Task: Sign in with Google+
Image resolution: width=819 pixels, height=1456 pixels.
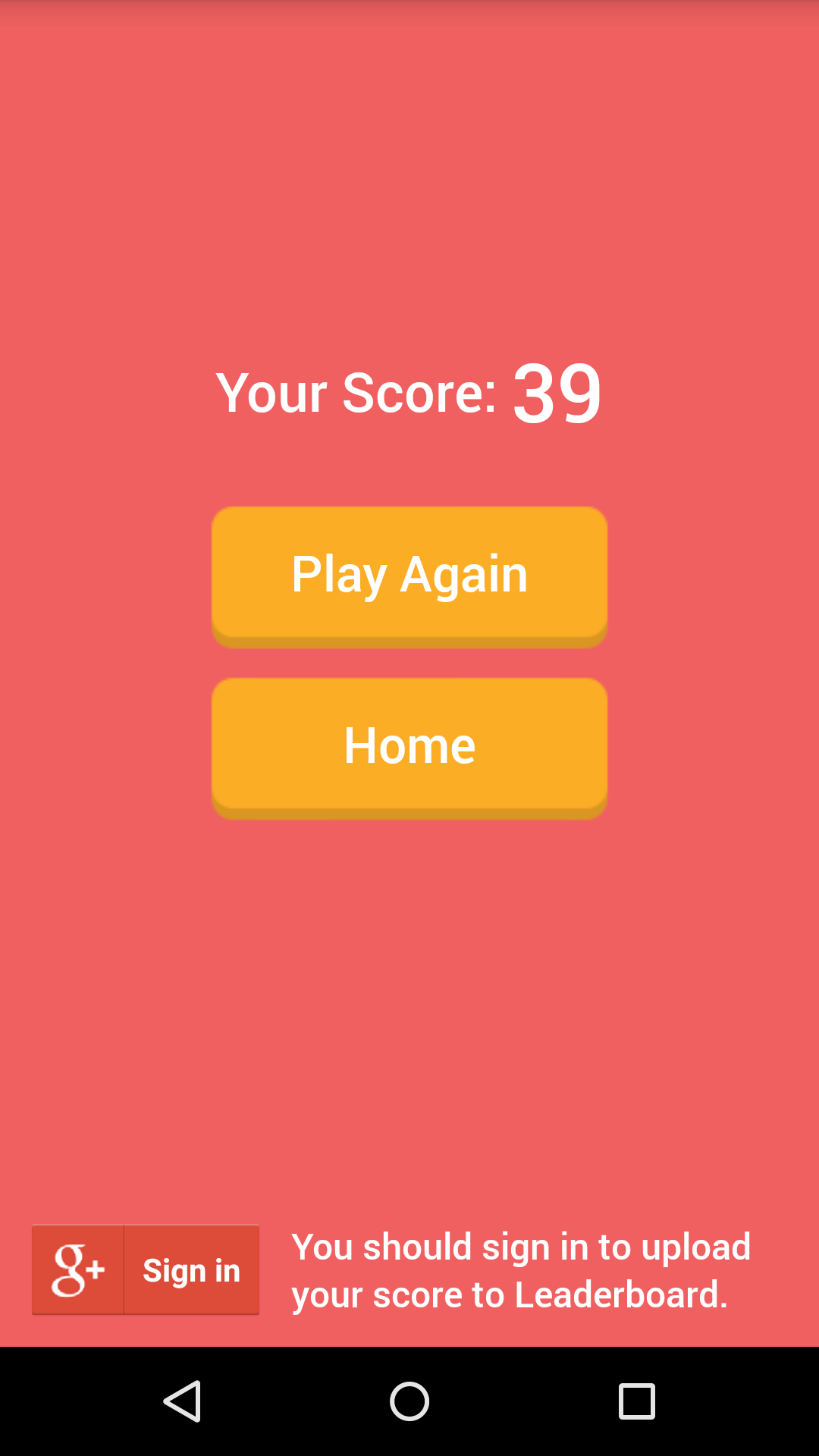Action: [146, 1269]
